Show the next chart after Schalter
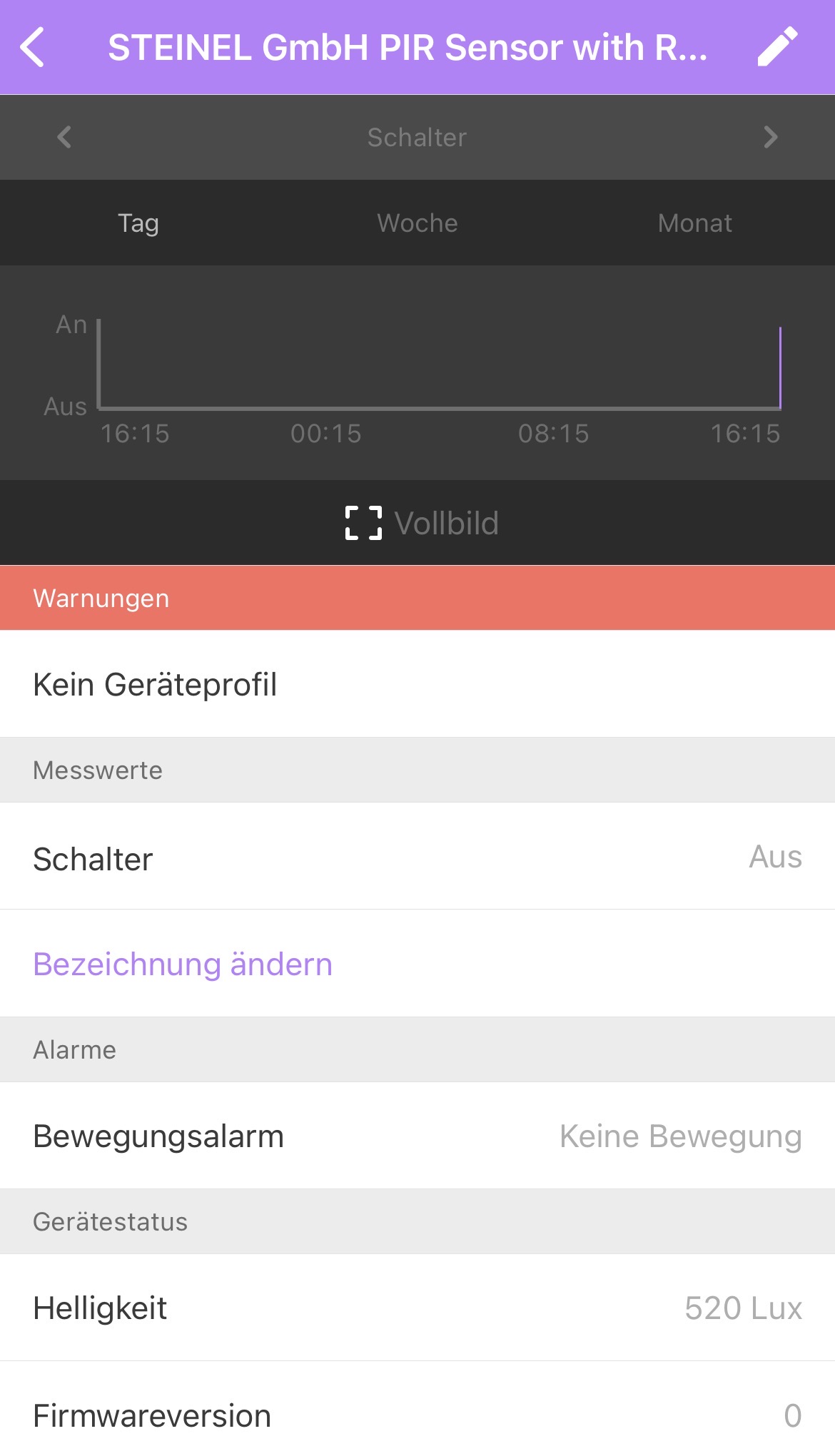The image size is (835, 1456). coord(770,137)
